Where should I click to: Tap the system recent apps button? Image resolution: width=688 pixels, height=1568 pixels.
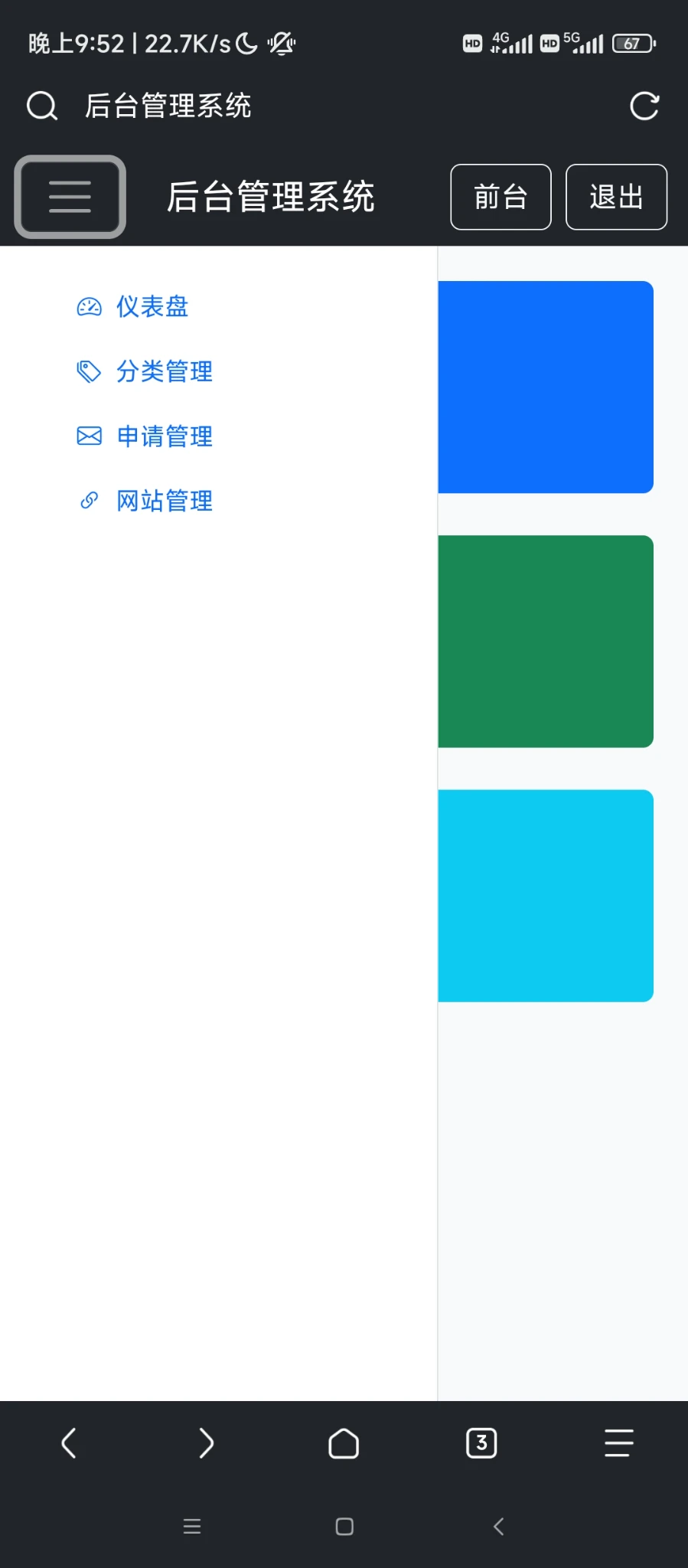point(192,1526)
